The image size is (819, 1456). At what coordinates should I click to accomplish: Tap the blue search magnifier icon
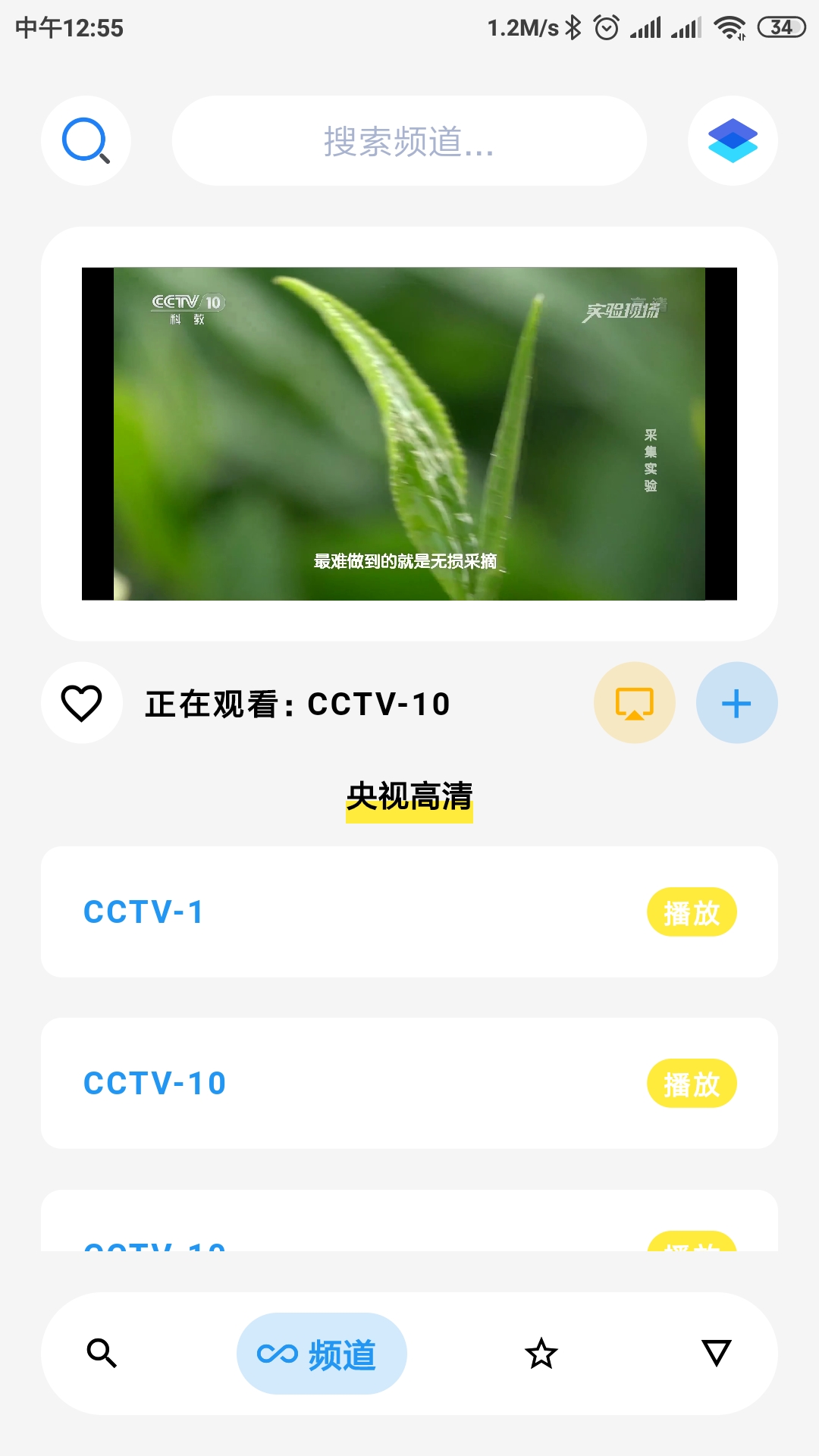(86, 140)
